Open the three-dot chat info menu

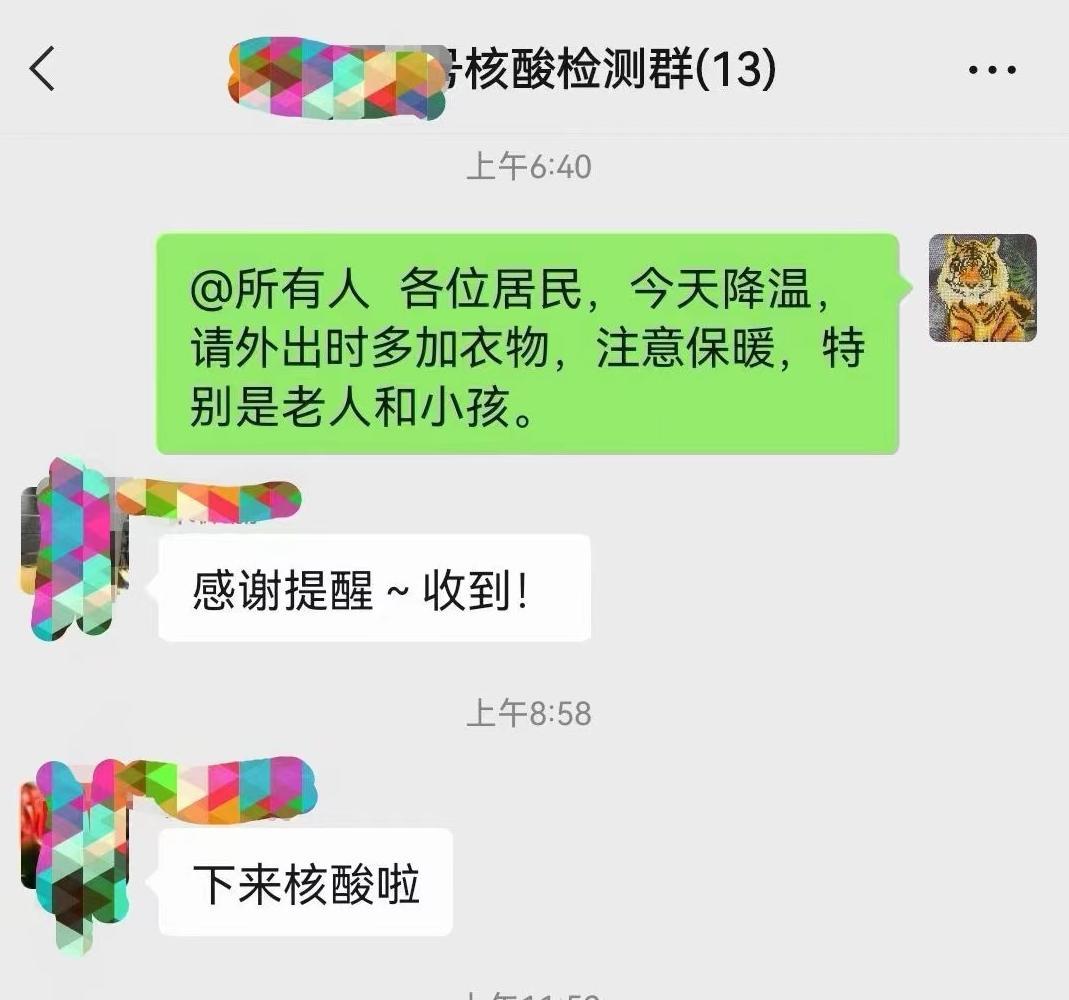[x=992, y=70]
